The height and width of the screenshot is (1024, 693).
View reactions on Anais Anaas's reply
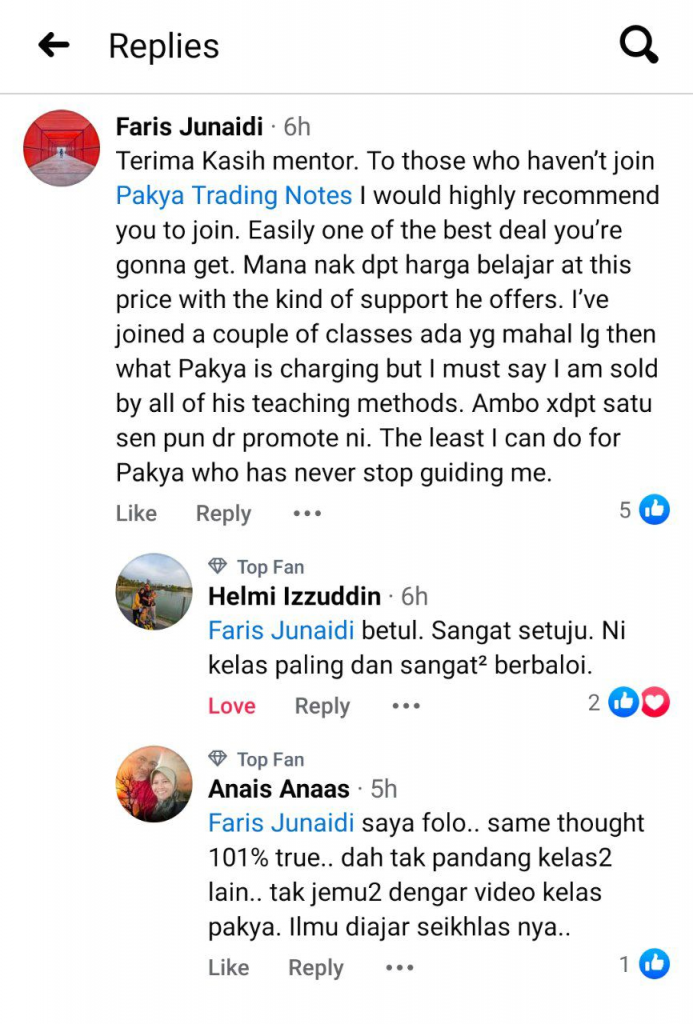tap(644, 964)
